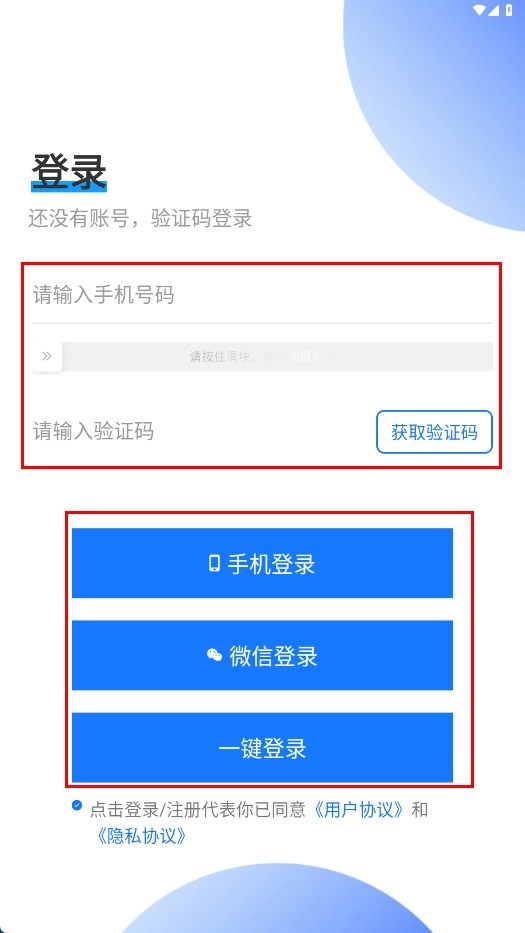Screen dimensions: 525x933
Task: Open the 《用户协议》 link
Action: [361, 810]
